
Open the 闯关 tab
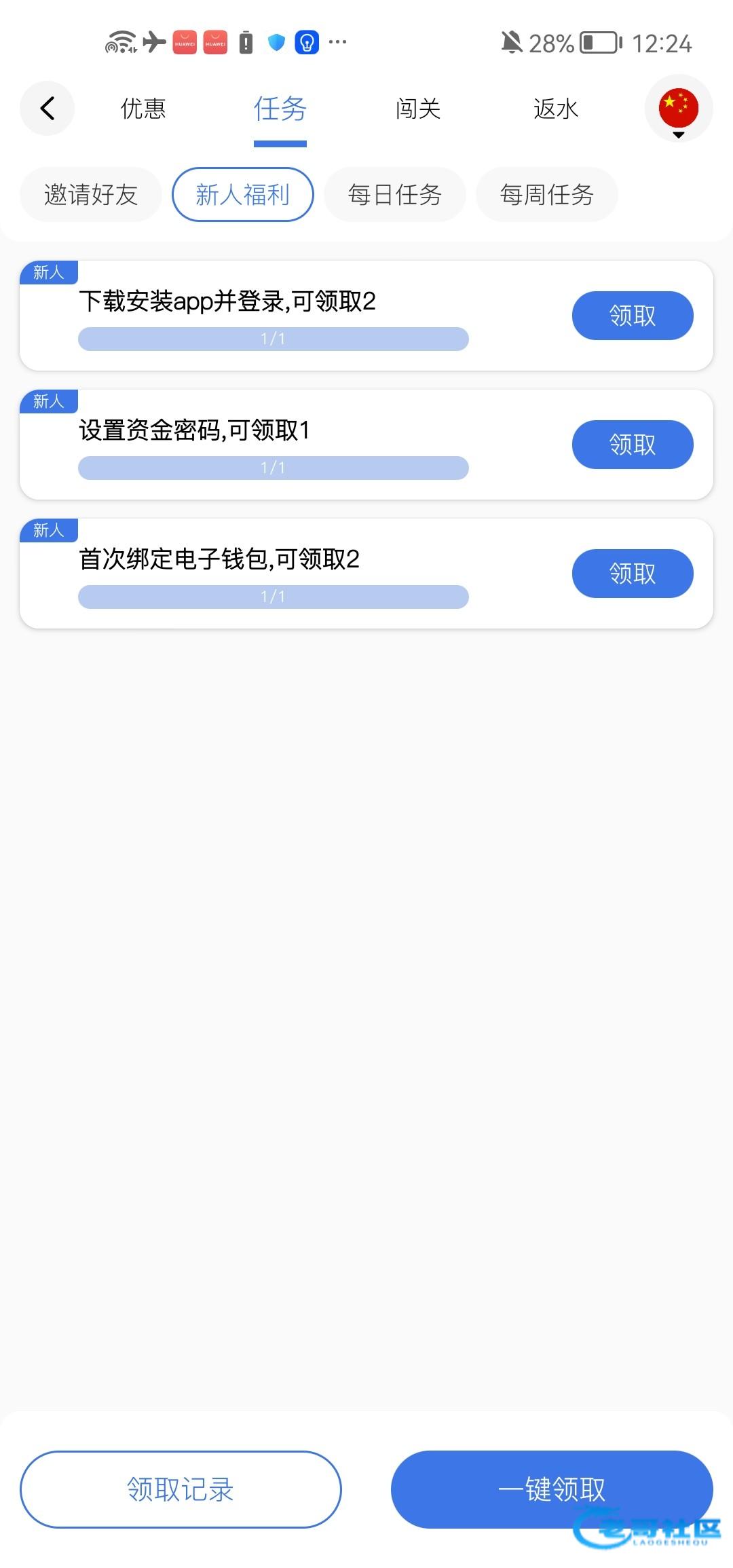point(418,109)
